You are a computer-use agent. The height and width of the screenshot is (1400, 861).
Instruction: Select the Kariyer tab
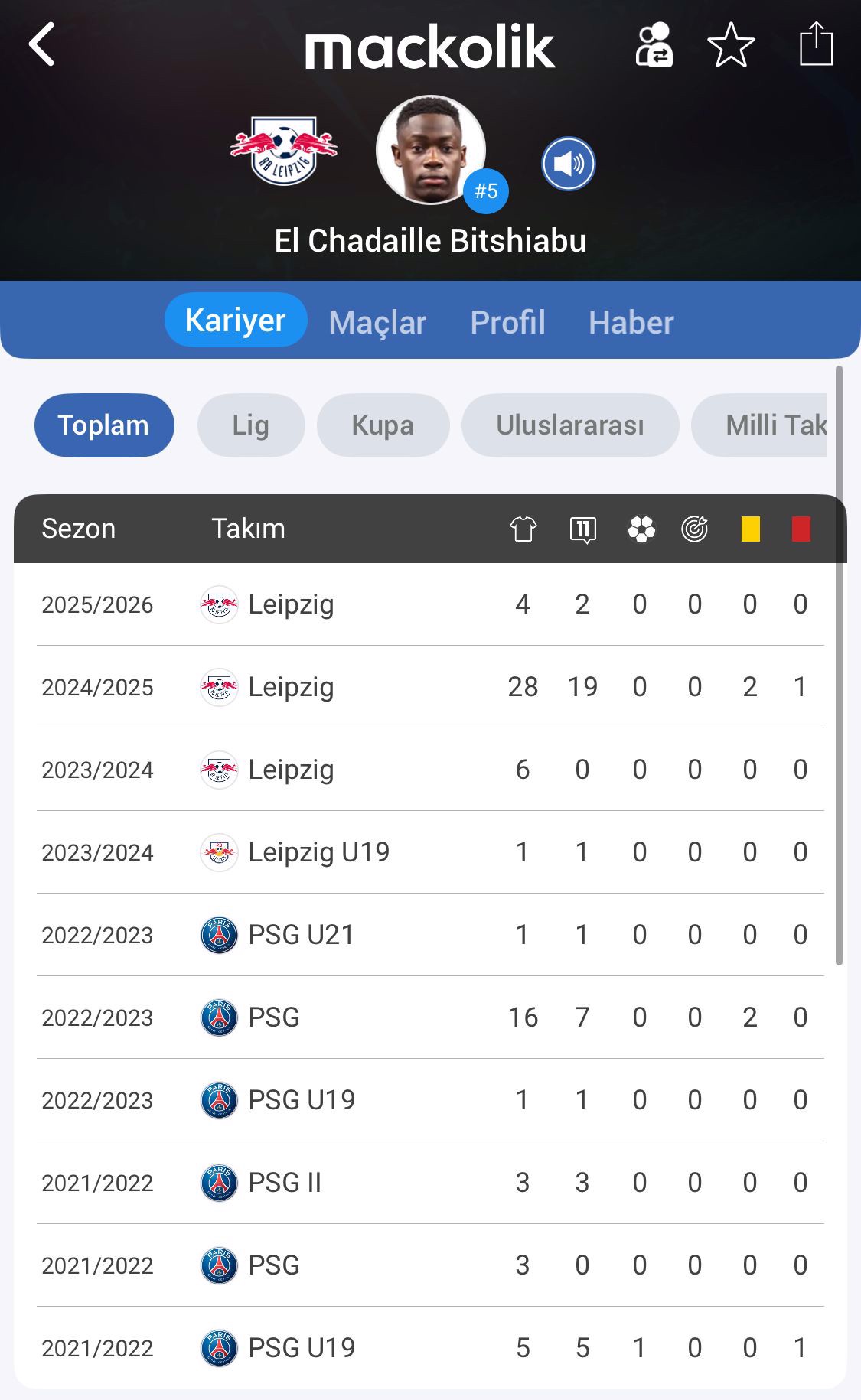pos(236,321)
